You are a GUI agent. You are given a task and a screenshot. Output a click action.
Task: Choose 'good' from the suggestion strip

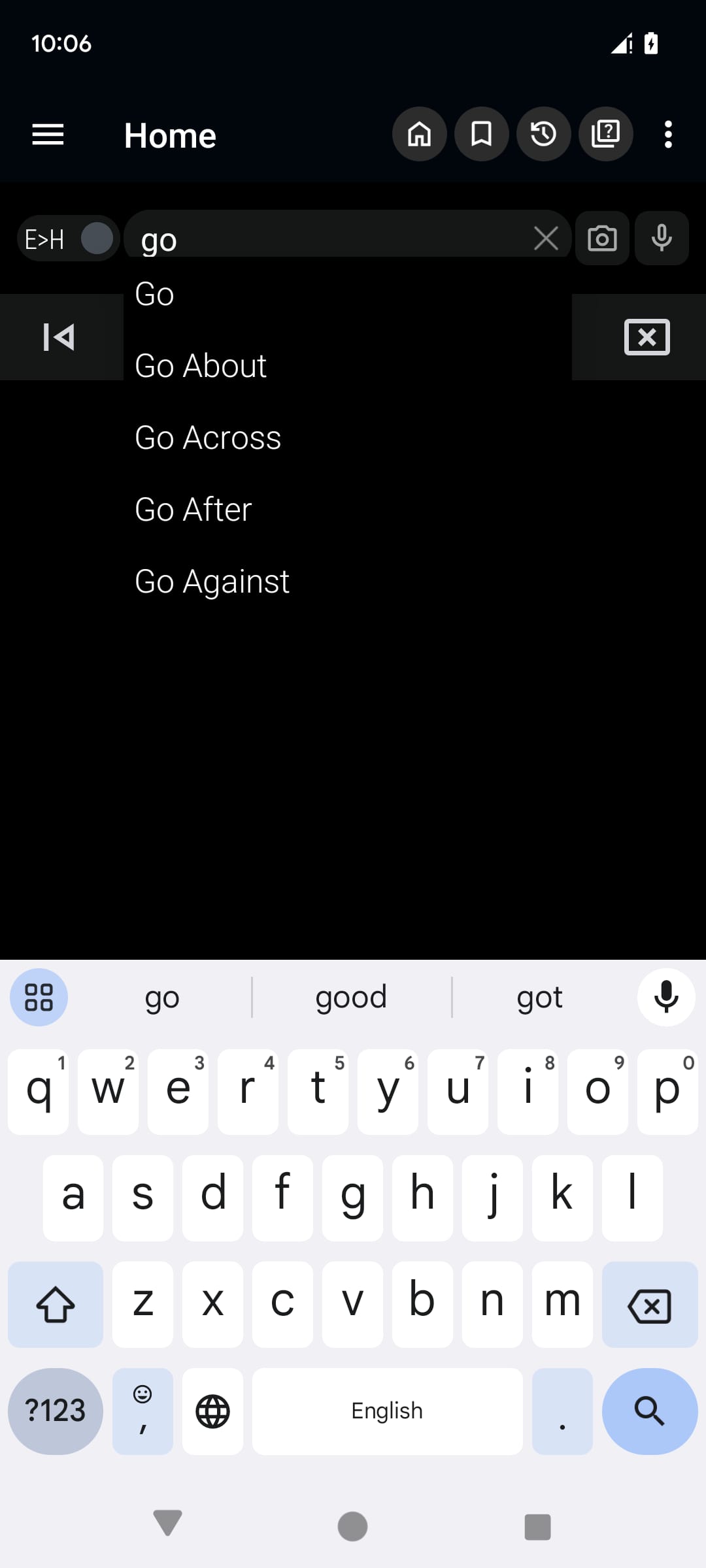tap(351, 997)
